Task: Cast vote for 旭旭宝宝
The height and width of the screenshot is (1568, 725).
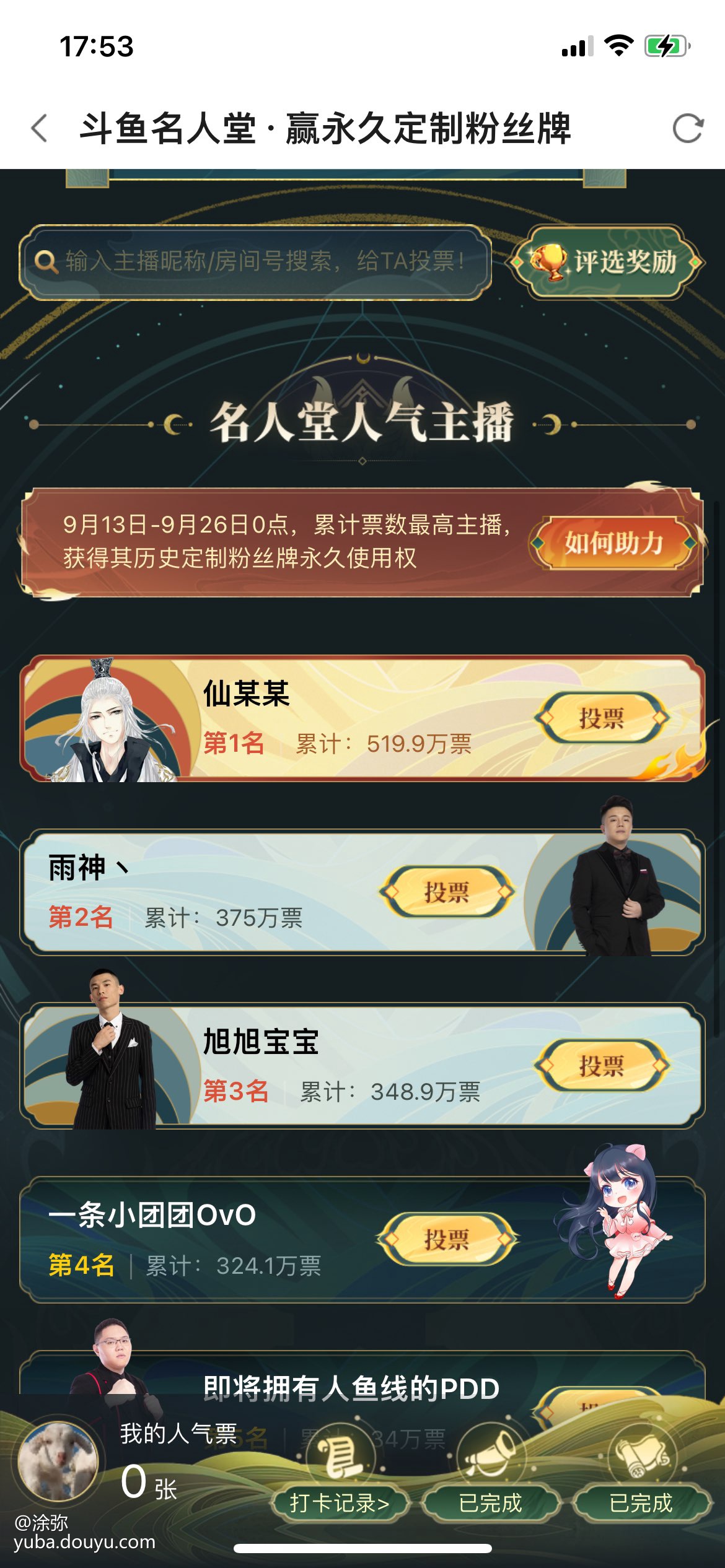Action: coord(602,1066)
